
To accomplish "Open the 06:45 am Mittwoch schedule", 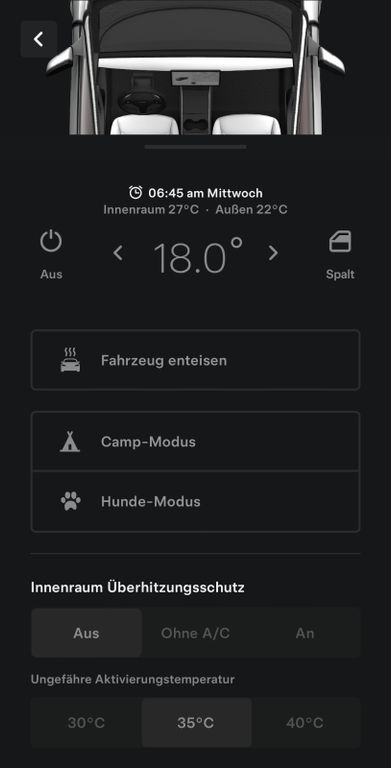I will [196, 192].
